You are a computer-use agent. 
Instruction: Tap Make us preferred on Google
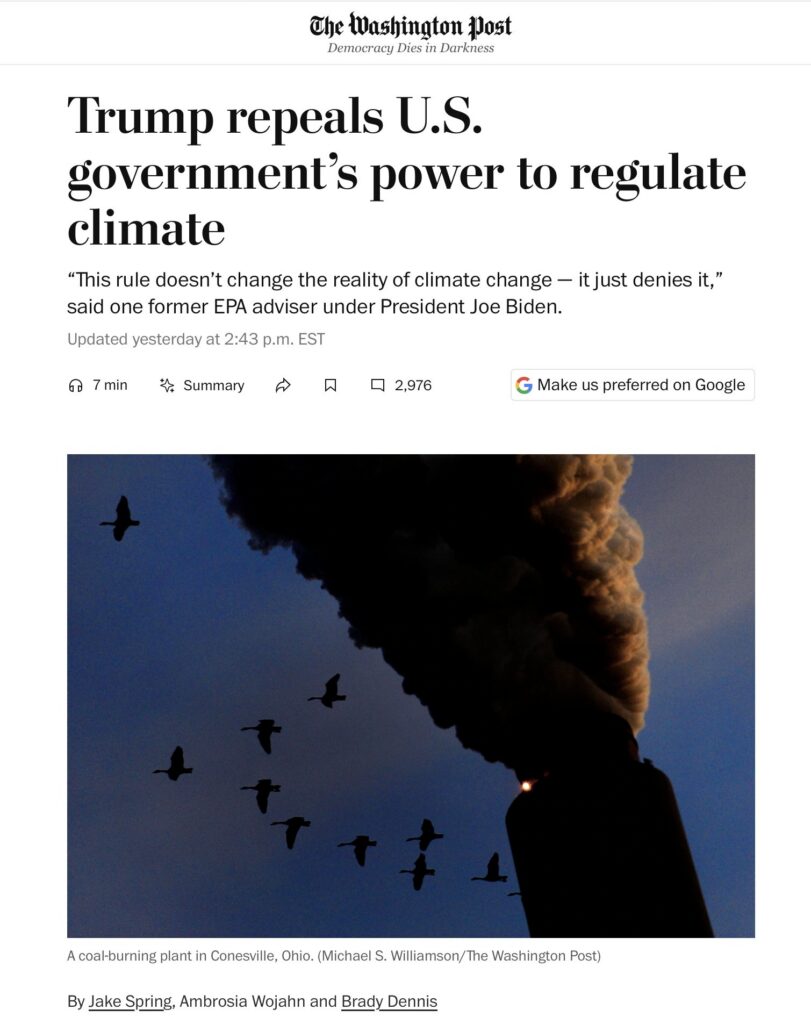click(632, 385)
